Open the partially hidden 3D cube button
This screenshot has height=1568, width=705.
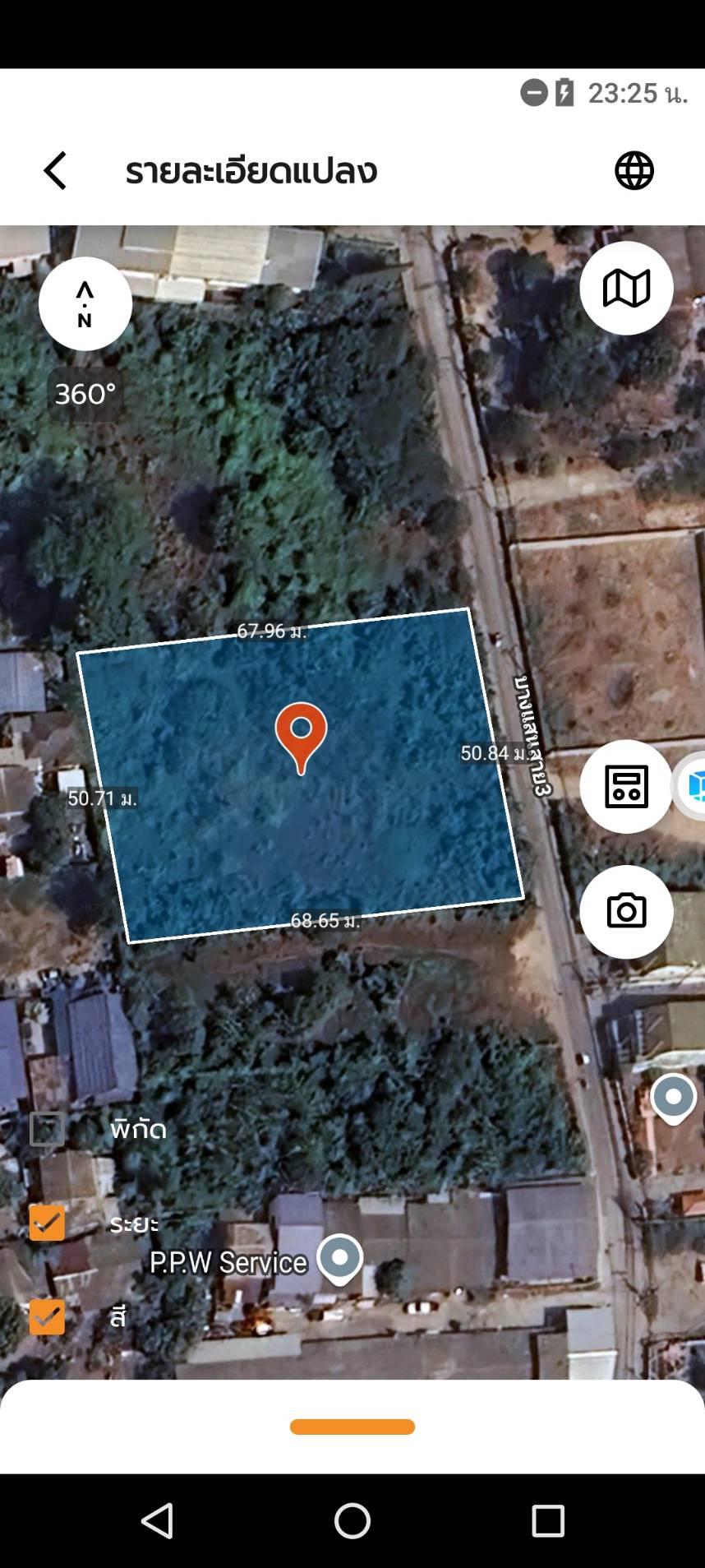tap(692, 786)
